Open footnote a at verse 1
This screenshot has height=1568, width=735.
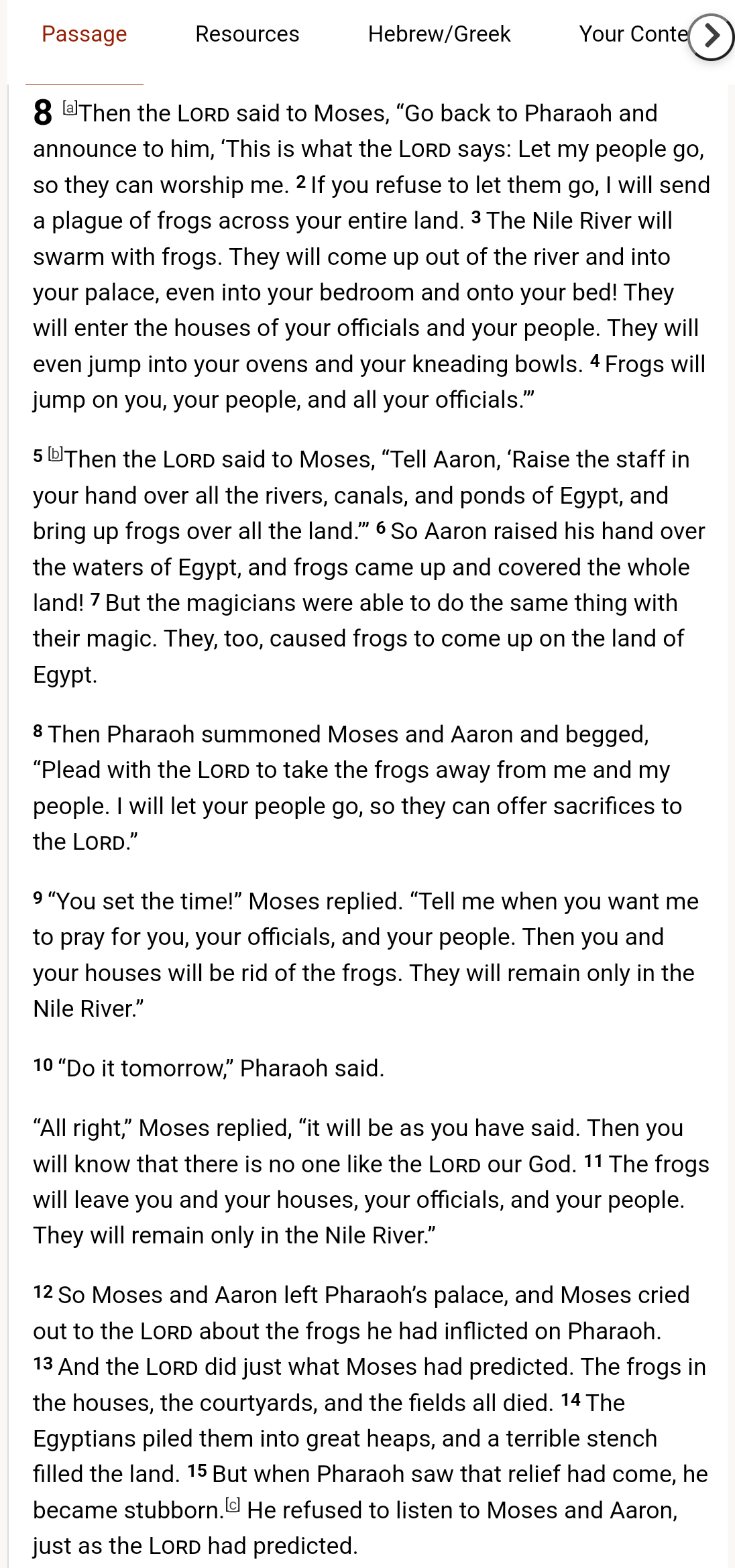(70, 107)
